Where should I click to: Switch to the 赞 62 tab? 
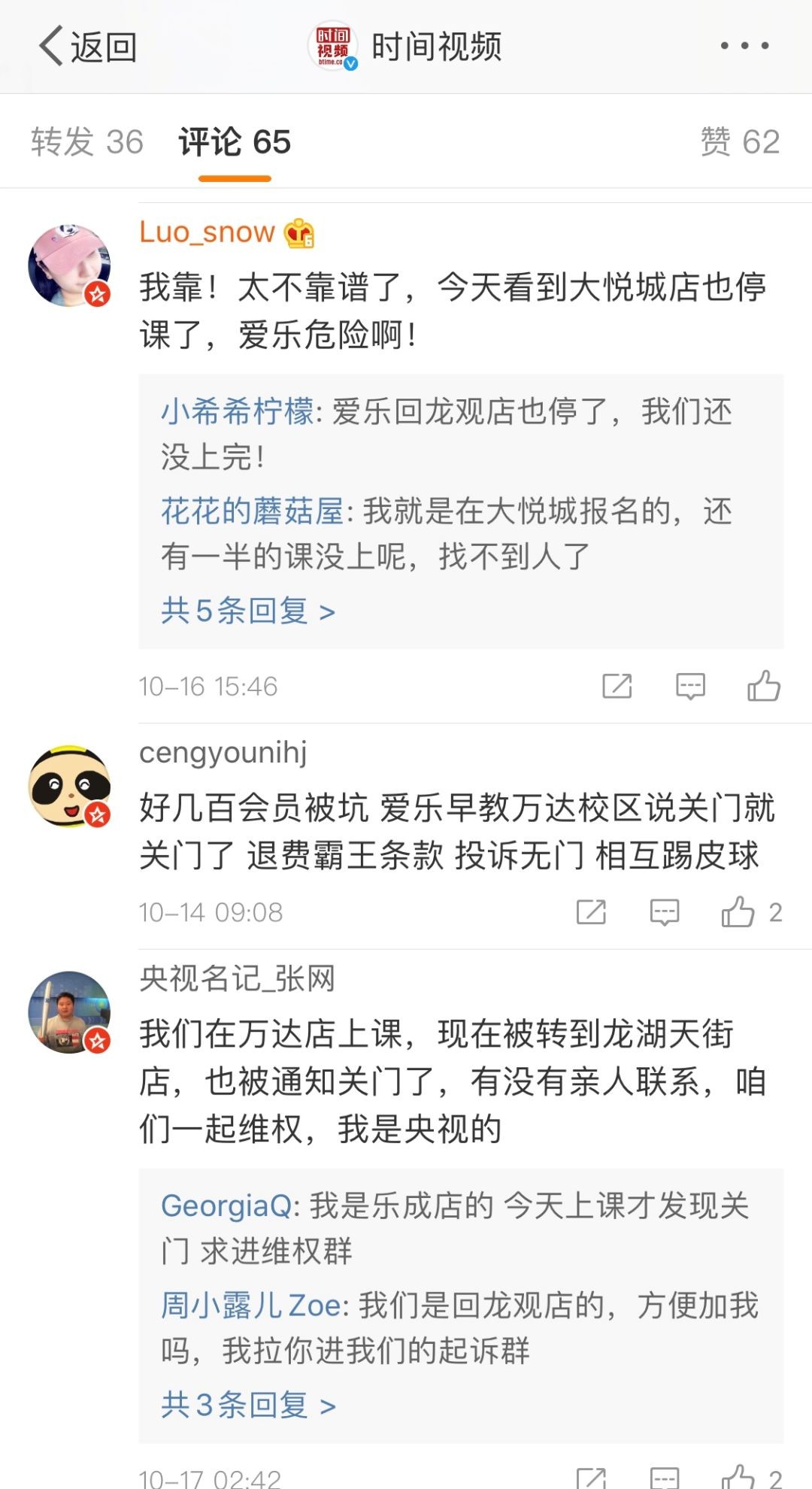(740, 142)
